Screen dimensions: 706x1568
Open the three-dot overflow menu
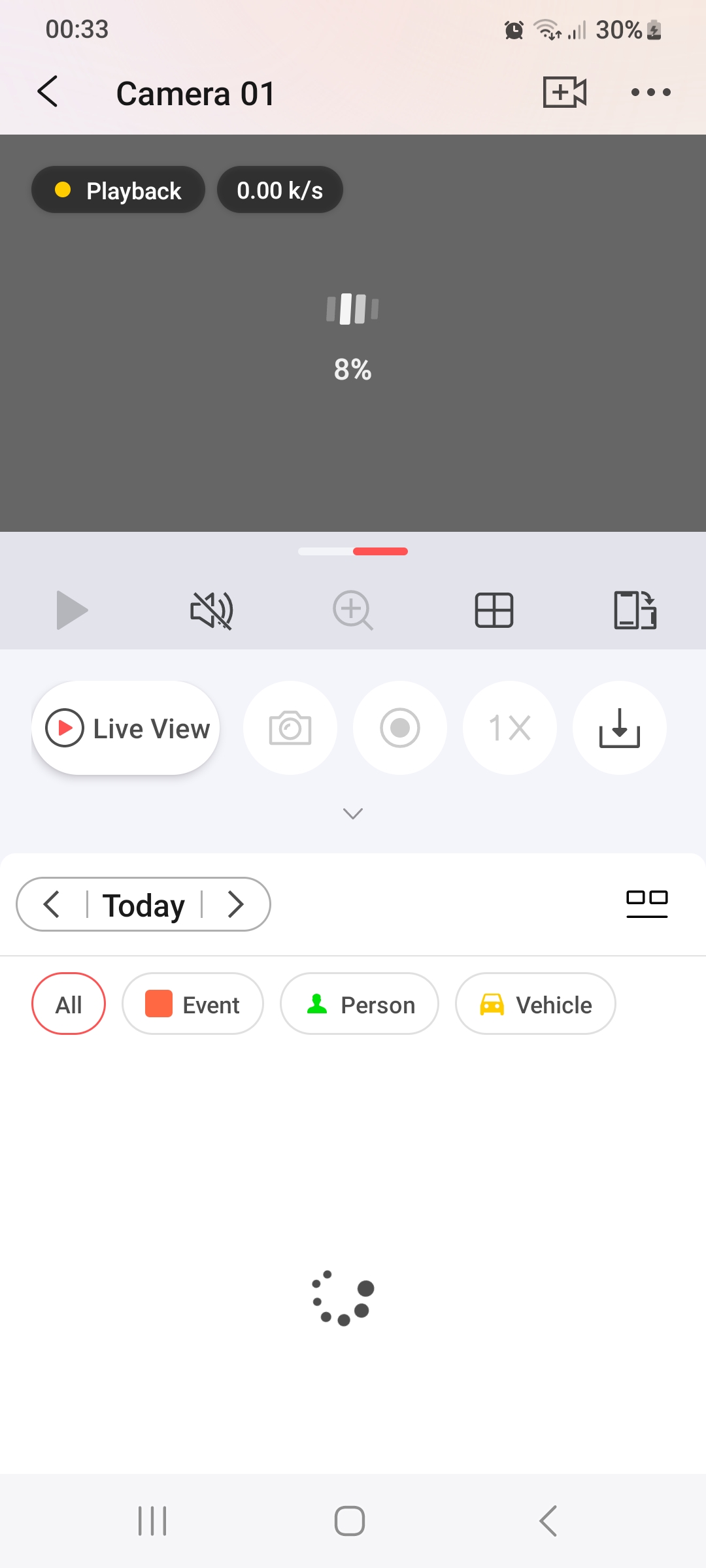pos(650,92)
